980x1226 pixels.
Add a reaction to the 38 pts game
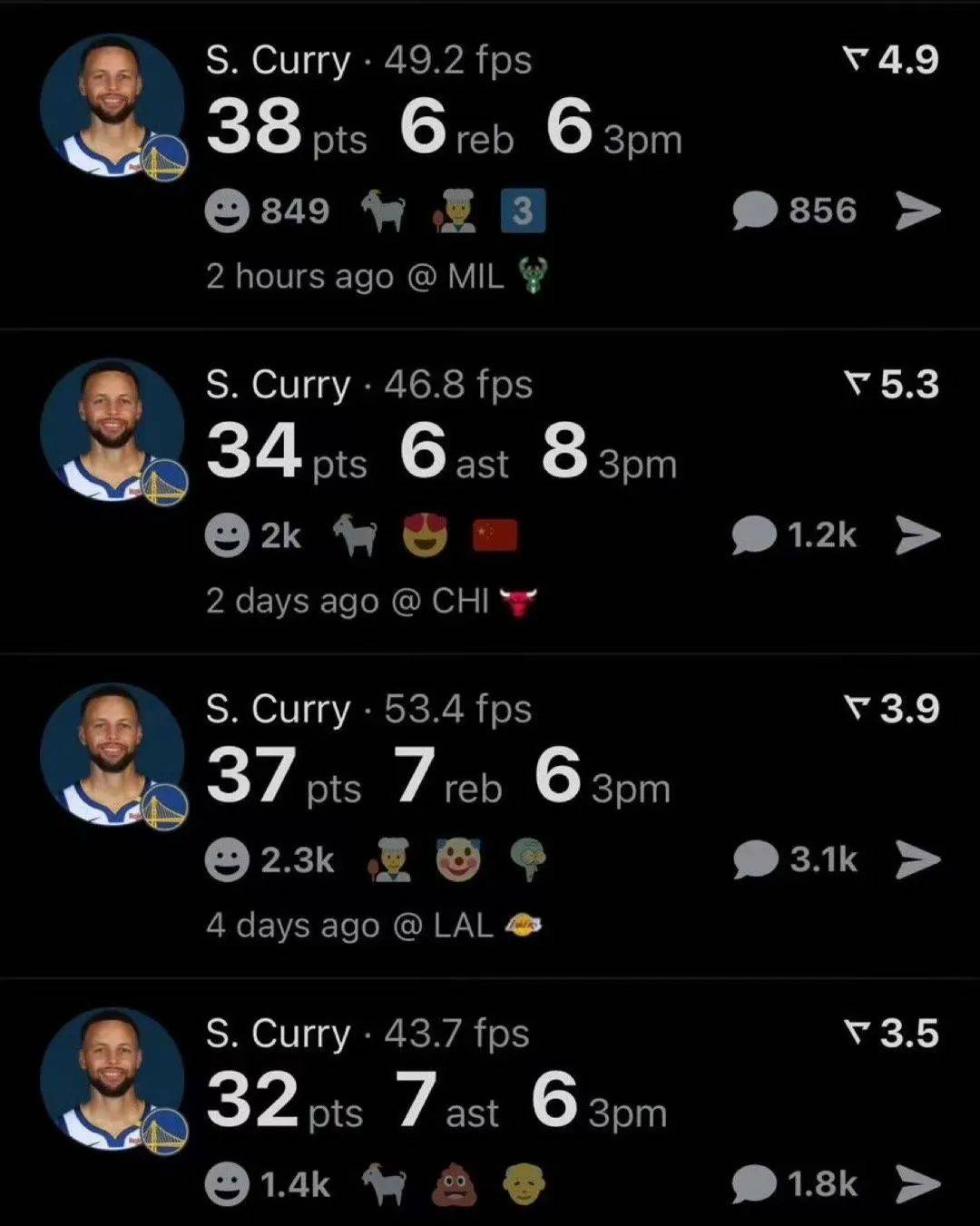(227, 211)
